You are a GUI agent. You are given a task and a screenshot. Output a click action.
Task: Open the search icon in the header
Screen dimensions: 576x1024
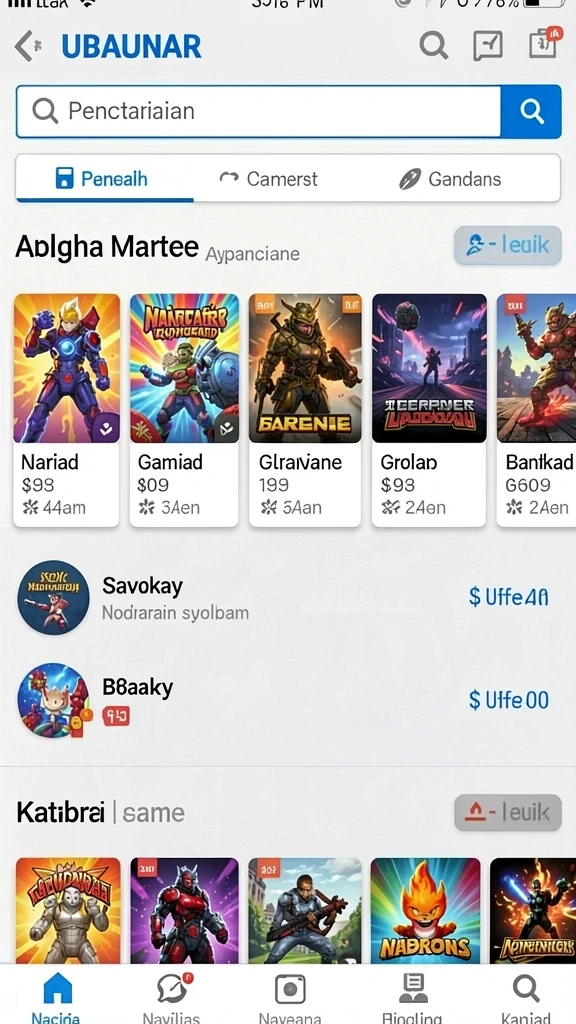coord(434,46)
